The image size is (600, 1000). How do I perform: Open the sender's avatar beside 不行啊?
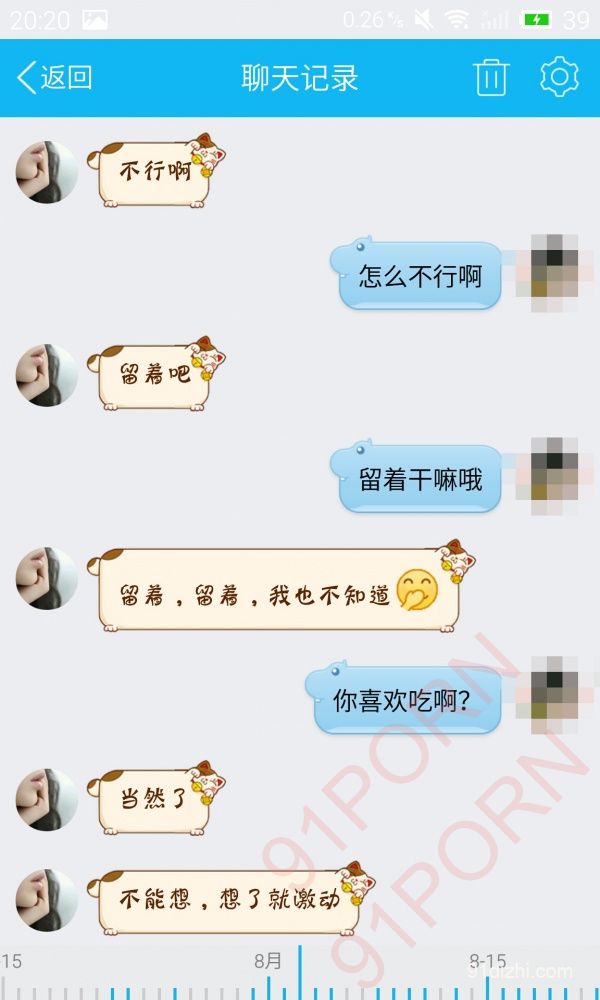tap(46, 172)
